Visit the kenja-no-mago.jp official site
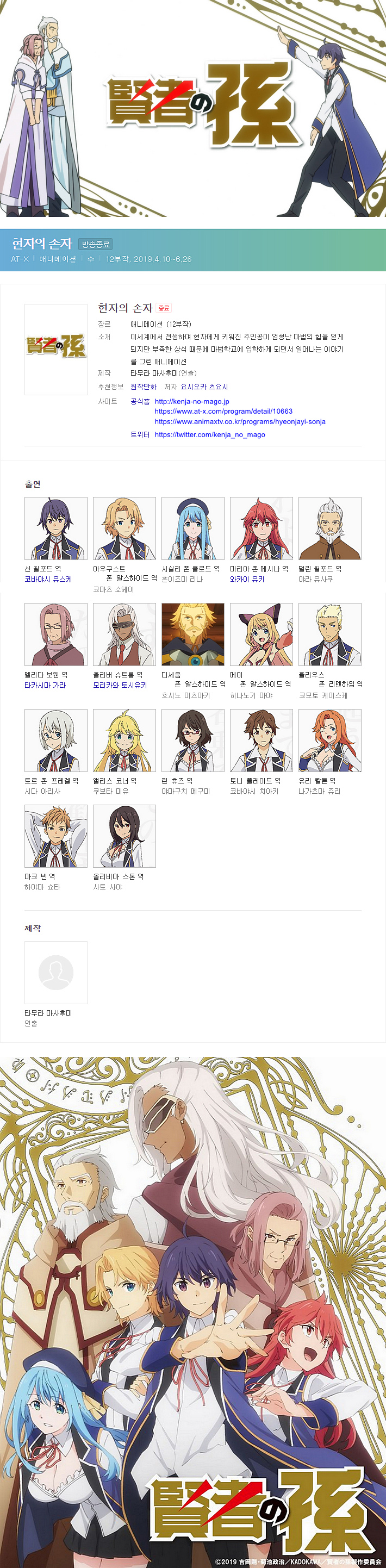Image resolution: width=386 pixels, height=1568 pixels. 192,402
